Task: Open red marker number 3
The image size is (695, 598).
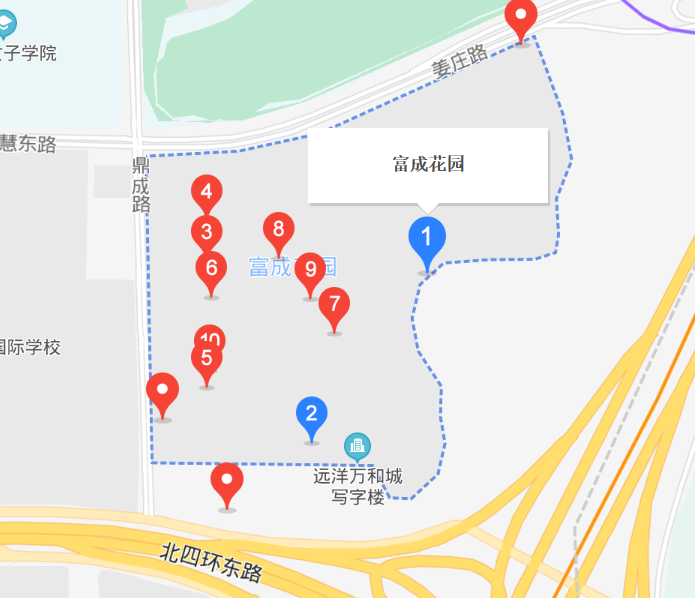Action: pyautogui.click(x=207, y=234)
